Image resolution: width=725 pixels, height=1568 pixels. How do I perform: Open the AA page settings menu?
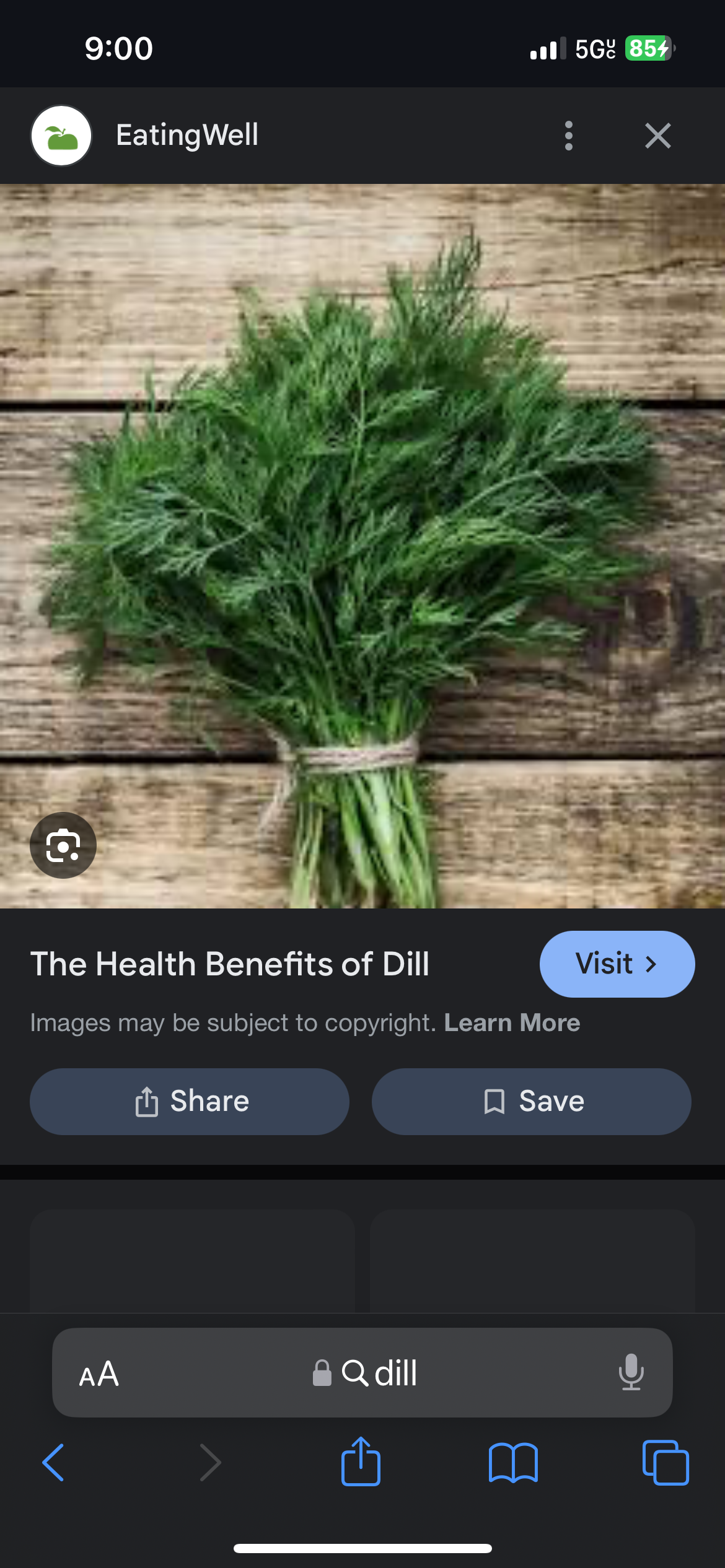coord(99,1374)
